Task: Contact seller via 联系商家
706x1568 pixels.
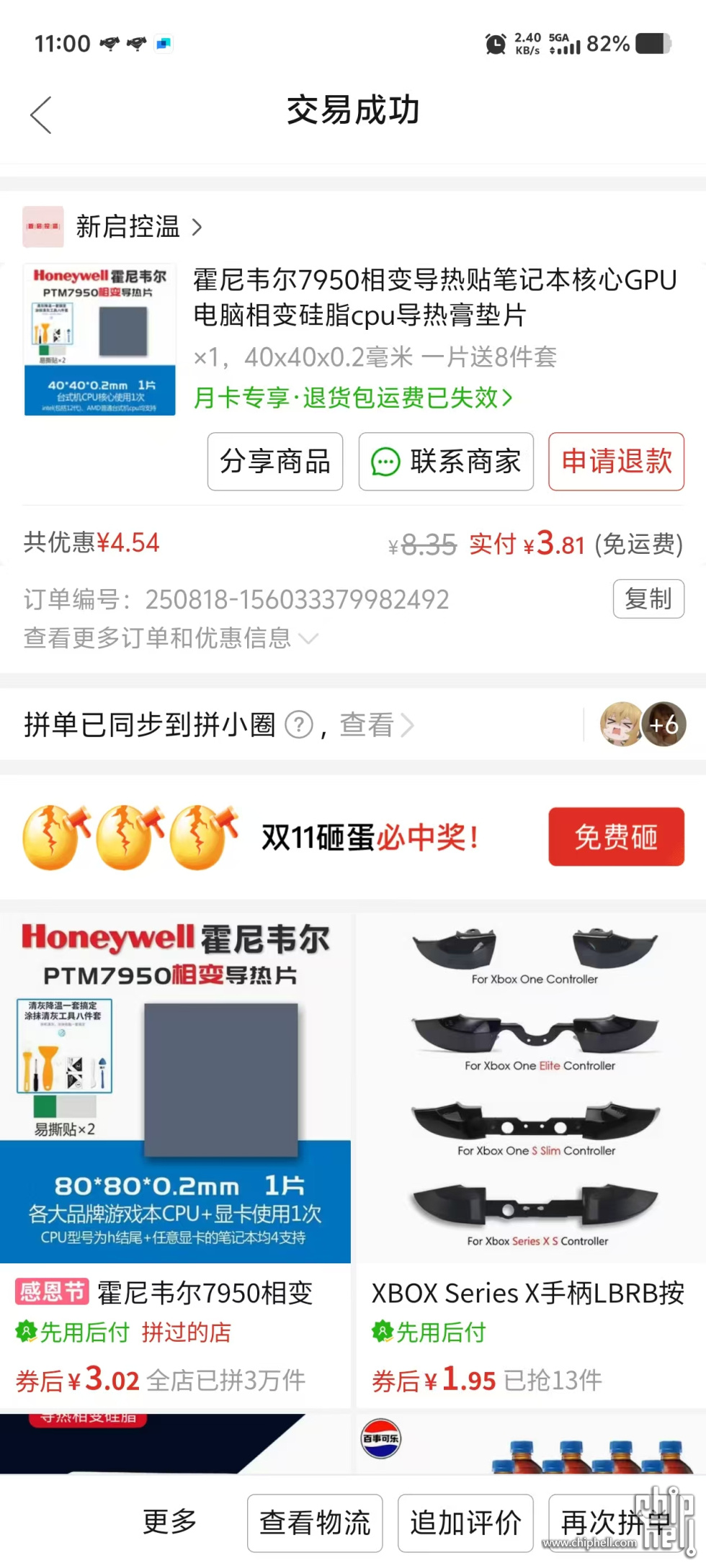Action: click(x=446, y=462)
